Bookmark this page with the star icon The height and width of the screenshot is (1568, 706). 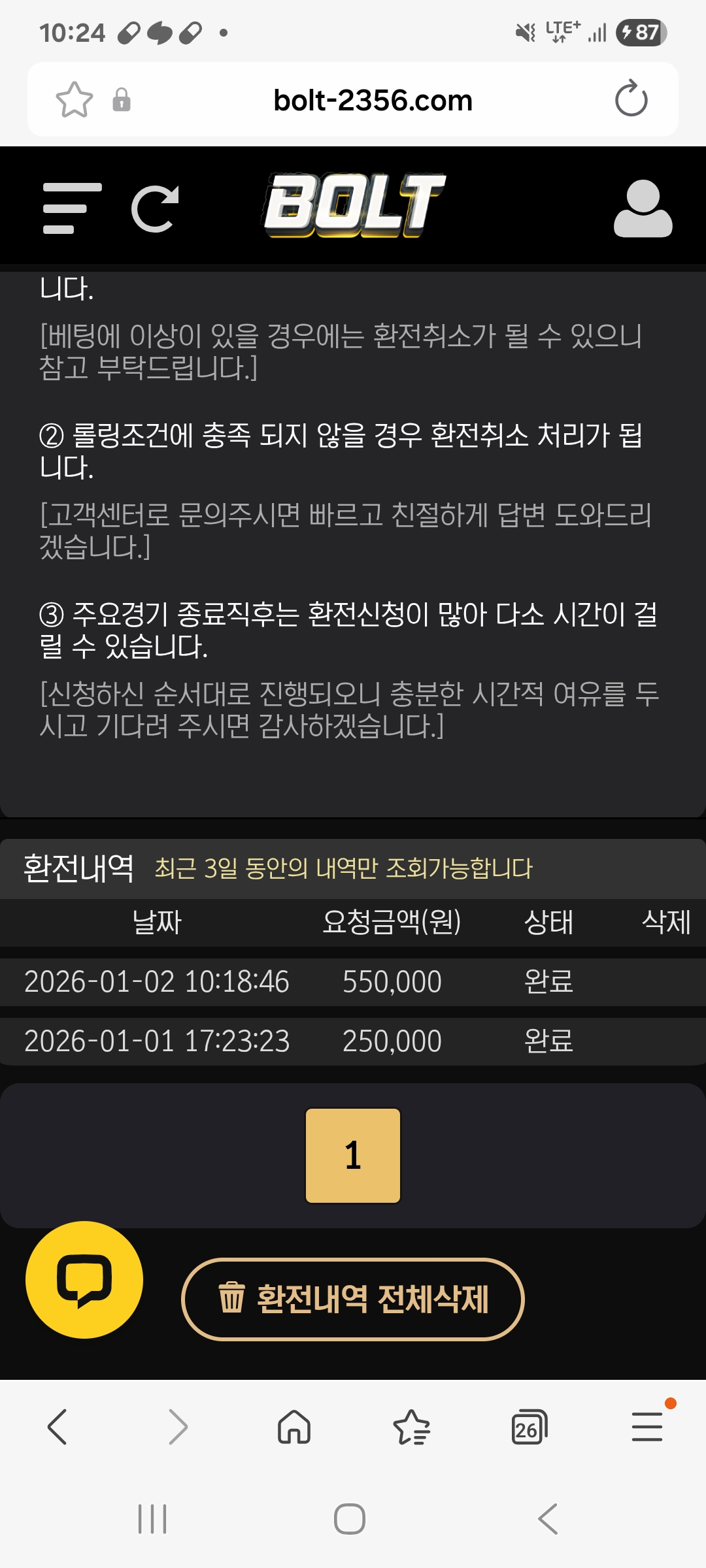click(75, 100)
